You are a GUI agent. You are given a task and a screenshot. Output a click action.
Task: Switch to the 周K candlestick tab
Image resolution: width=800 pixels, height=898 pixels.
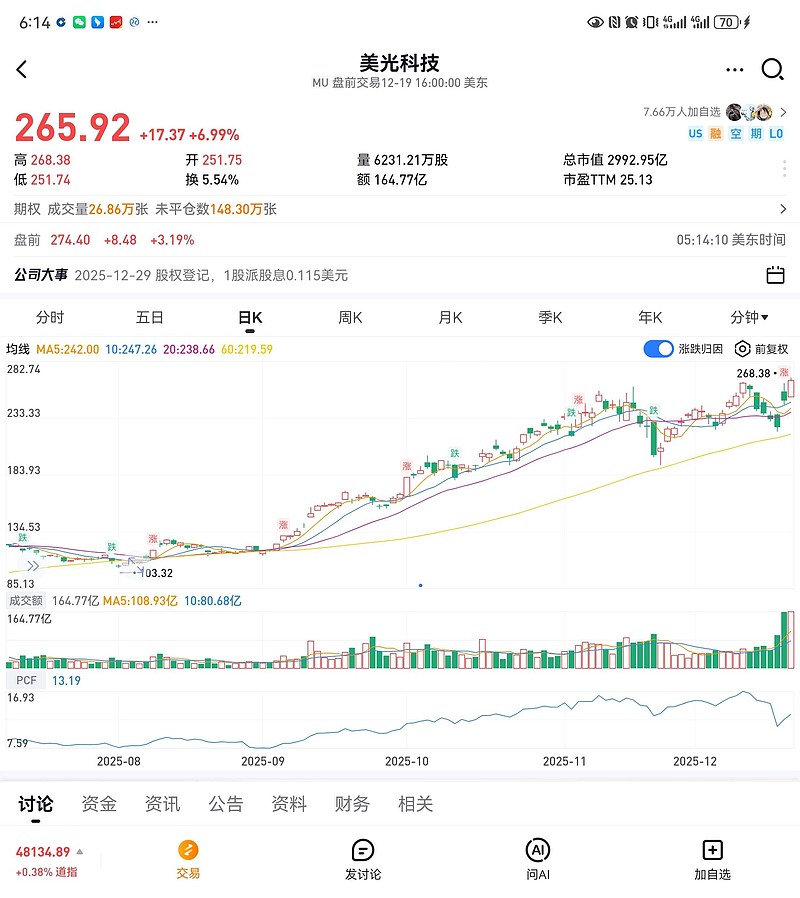pyautogui.click(x=349, y=317)
